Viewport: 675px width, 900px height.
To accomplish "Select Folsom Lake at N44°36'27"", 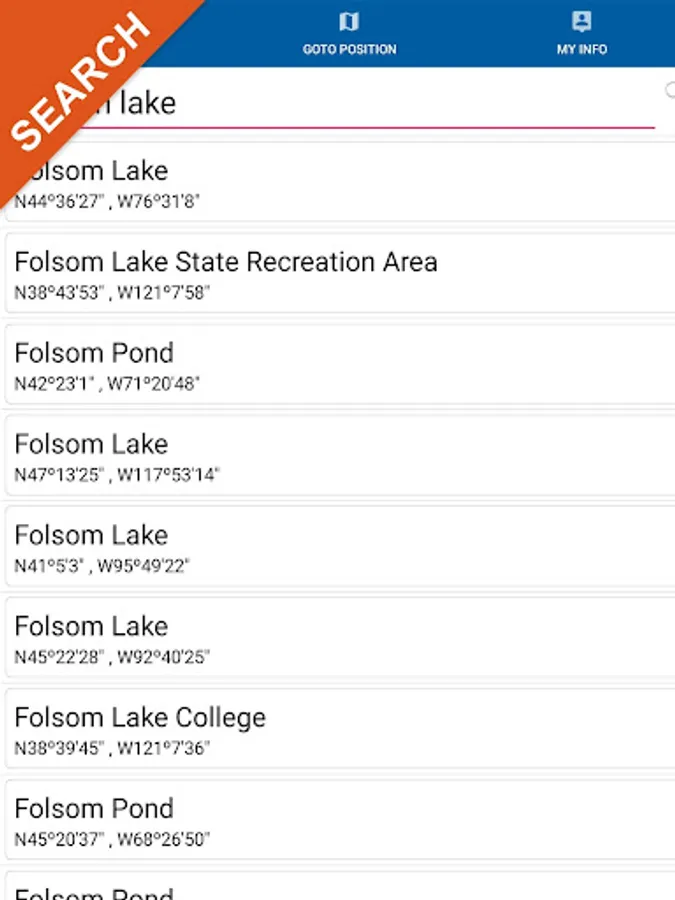I will pyautogui.click(x=340, y=184).
